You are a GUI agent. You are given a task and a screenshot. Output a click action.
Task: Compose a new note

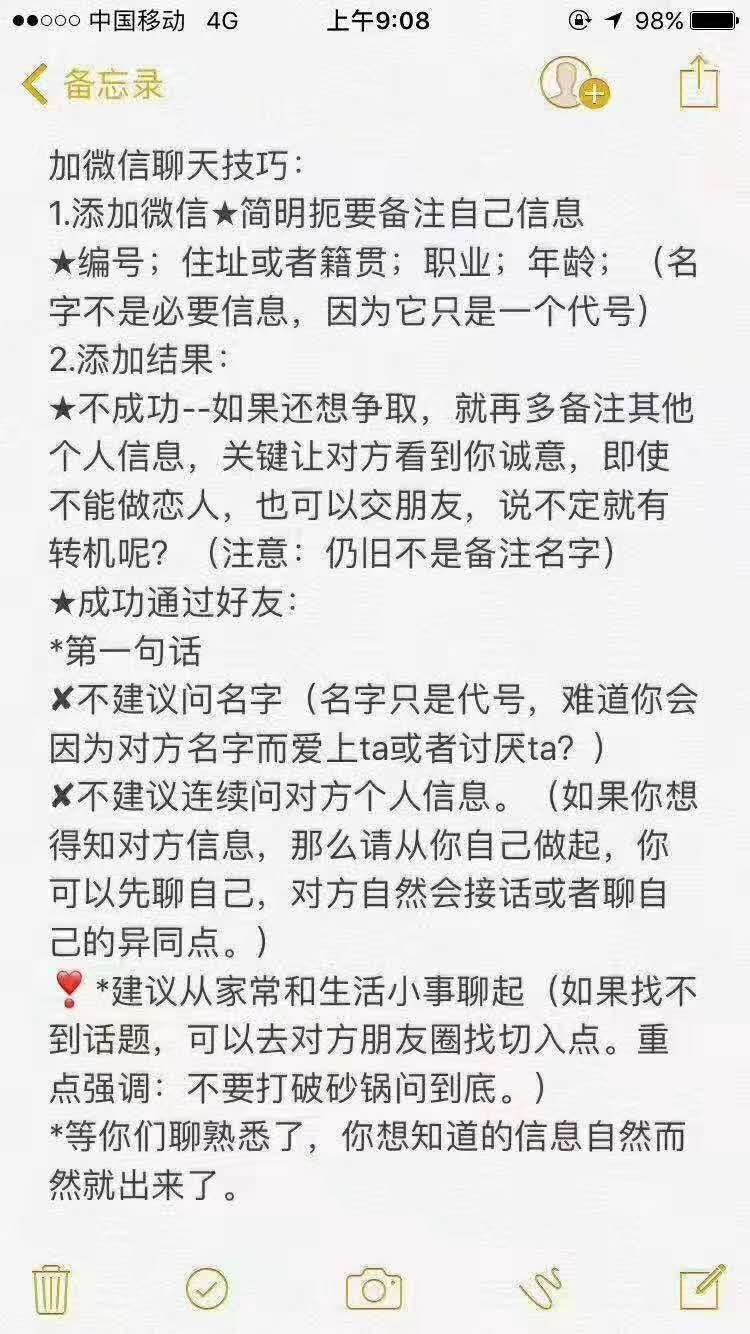point(700,1286)
